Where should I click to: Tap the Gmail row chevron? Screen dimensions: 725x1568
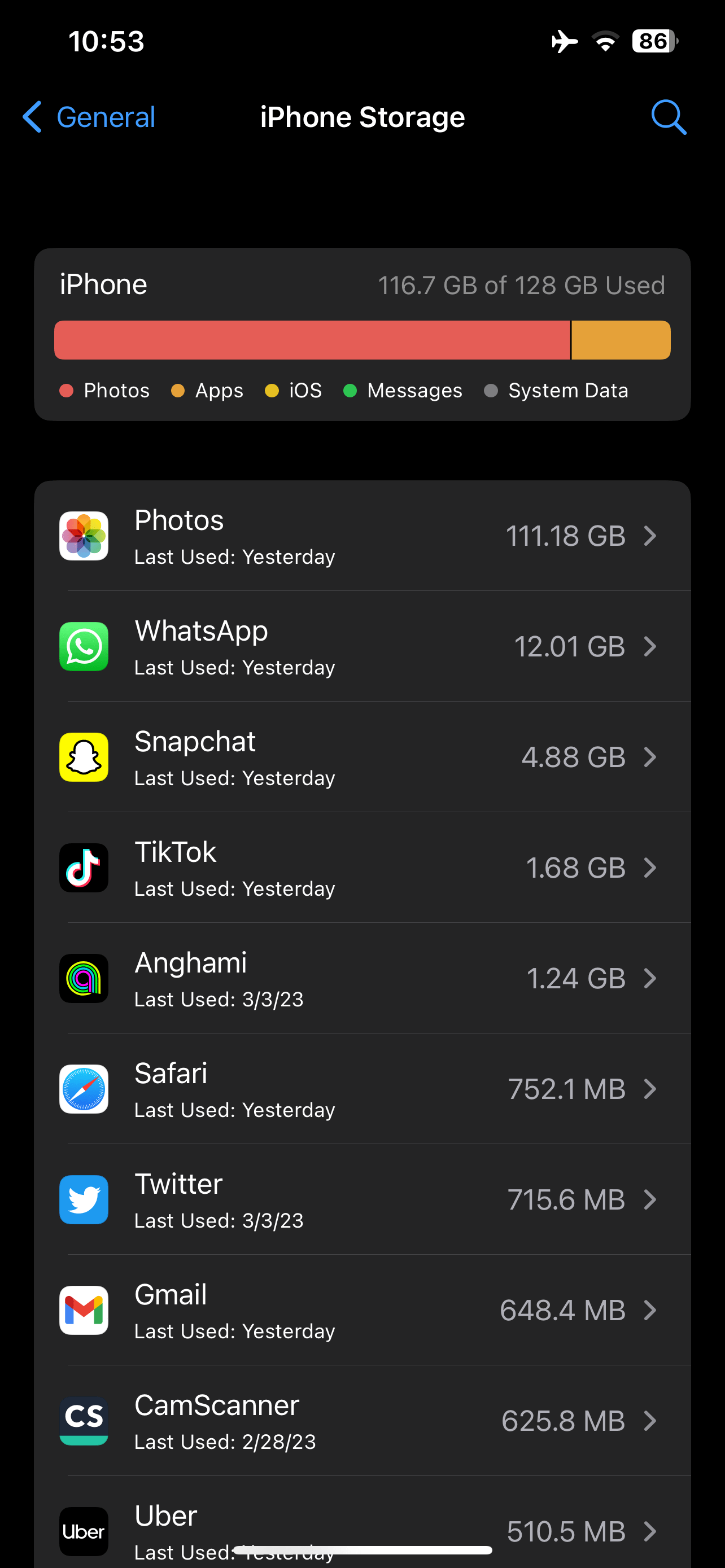(650, 1311)
